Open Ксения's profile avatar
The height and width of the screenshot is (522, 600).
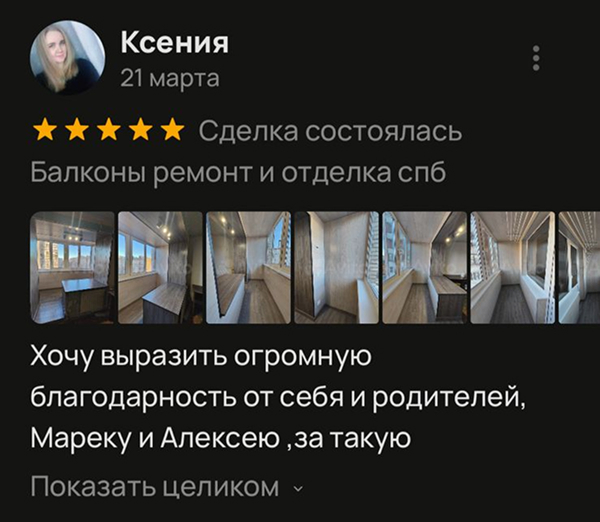point(68,60)
